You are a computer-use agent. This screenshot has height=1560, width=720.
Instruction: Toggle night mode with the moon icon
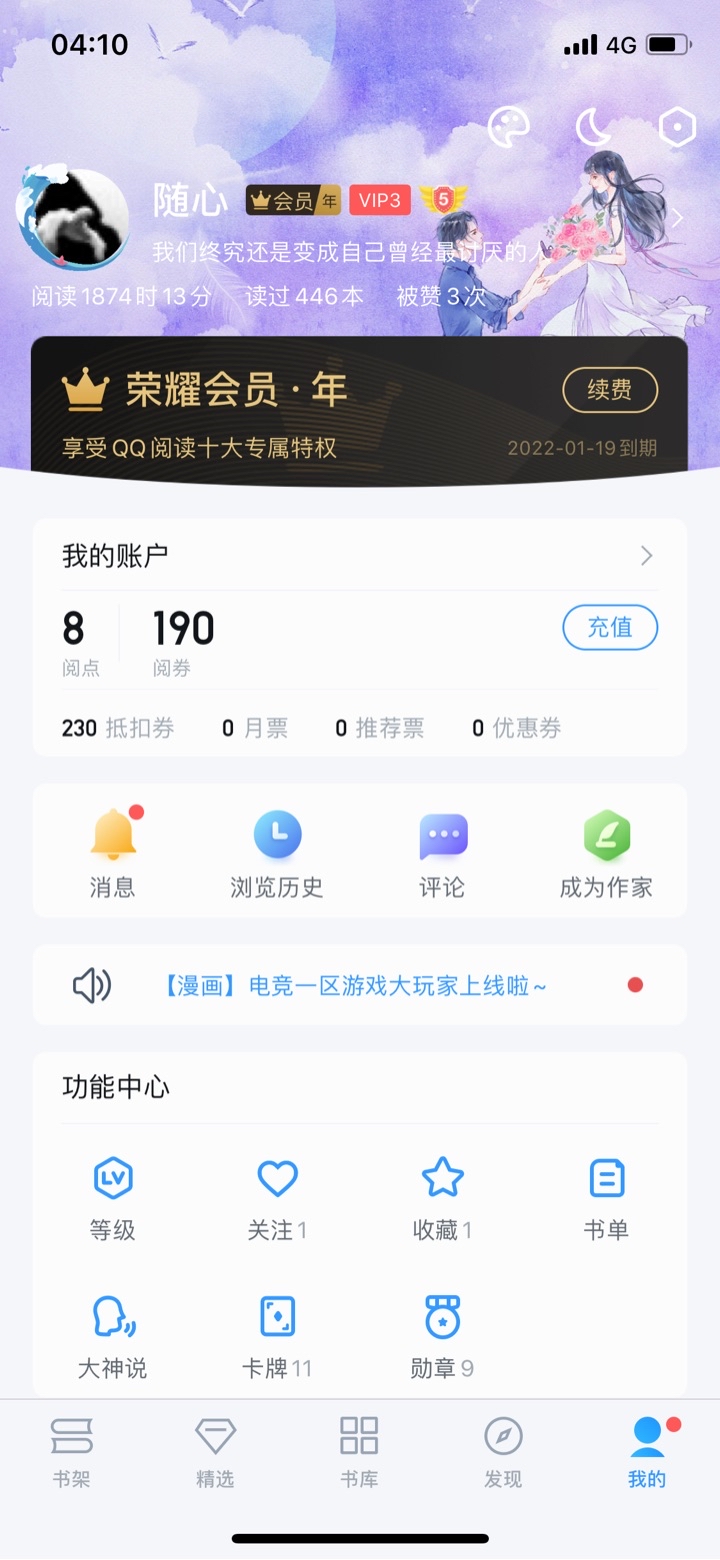click(593, 127)
